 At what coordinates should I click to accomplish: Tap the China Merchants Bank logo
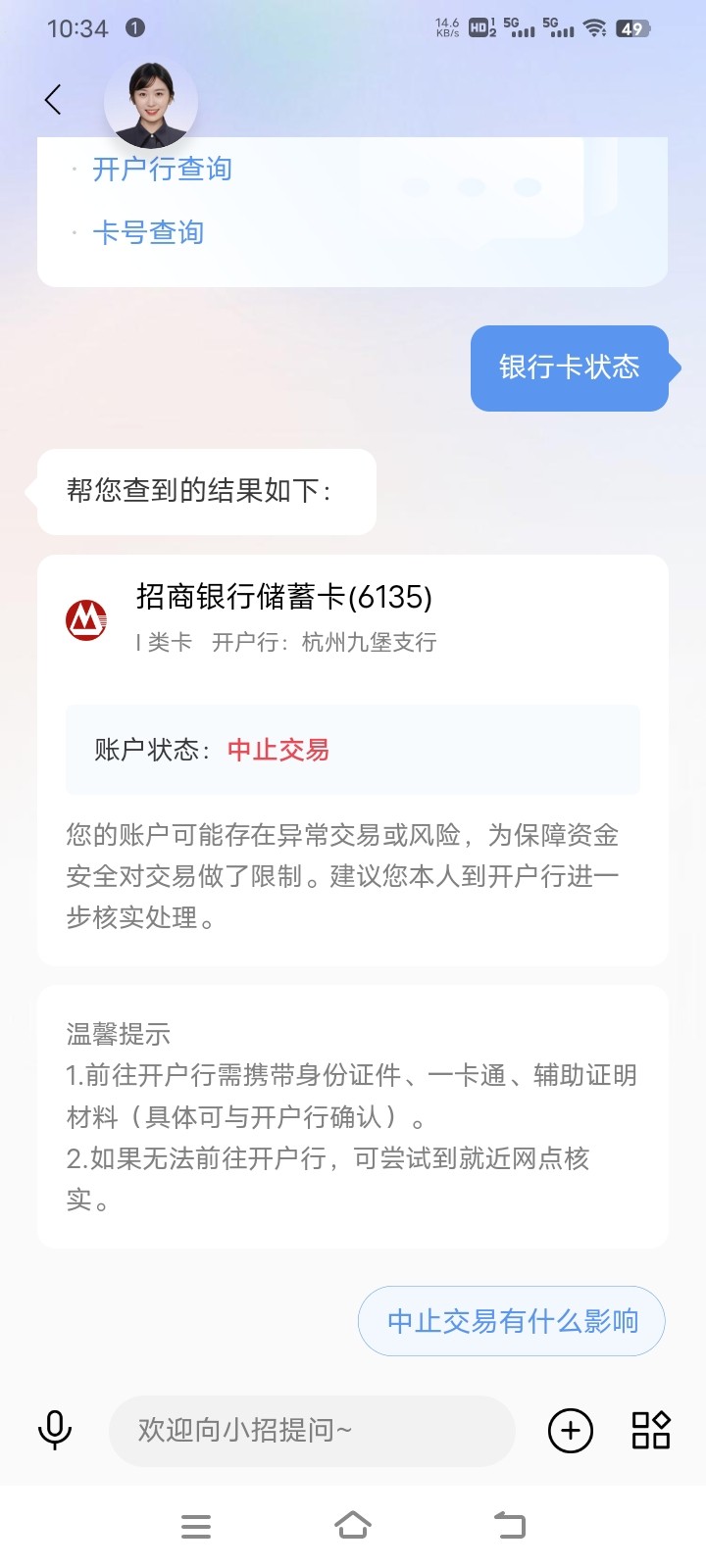(86, 619)
